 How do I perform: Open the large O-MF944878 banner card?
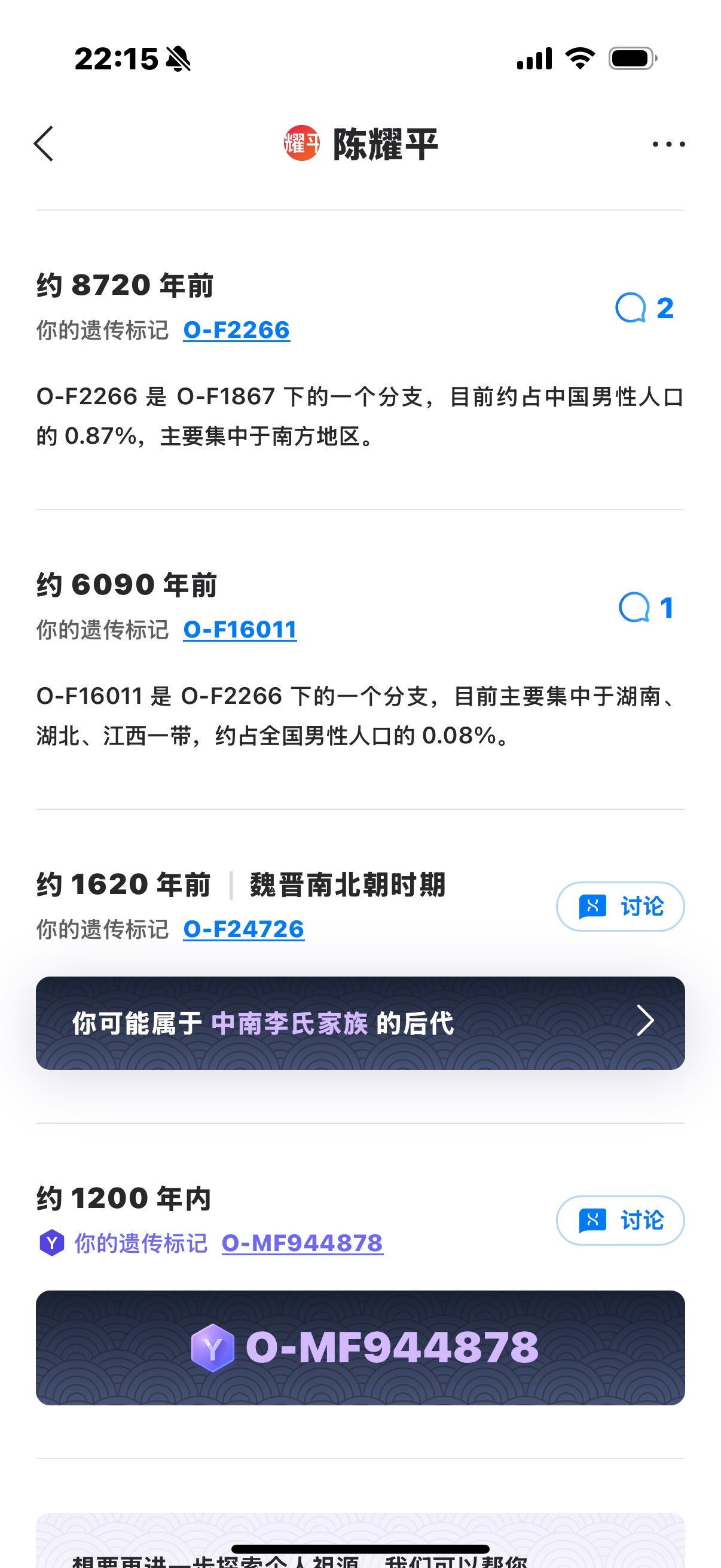(x=360, y=1348)
